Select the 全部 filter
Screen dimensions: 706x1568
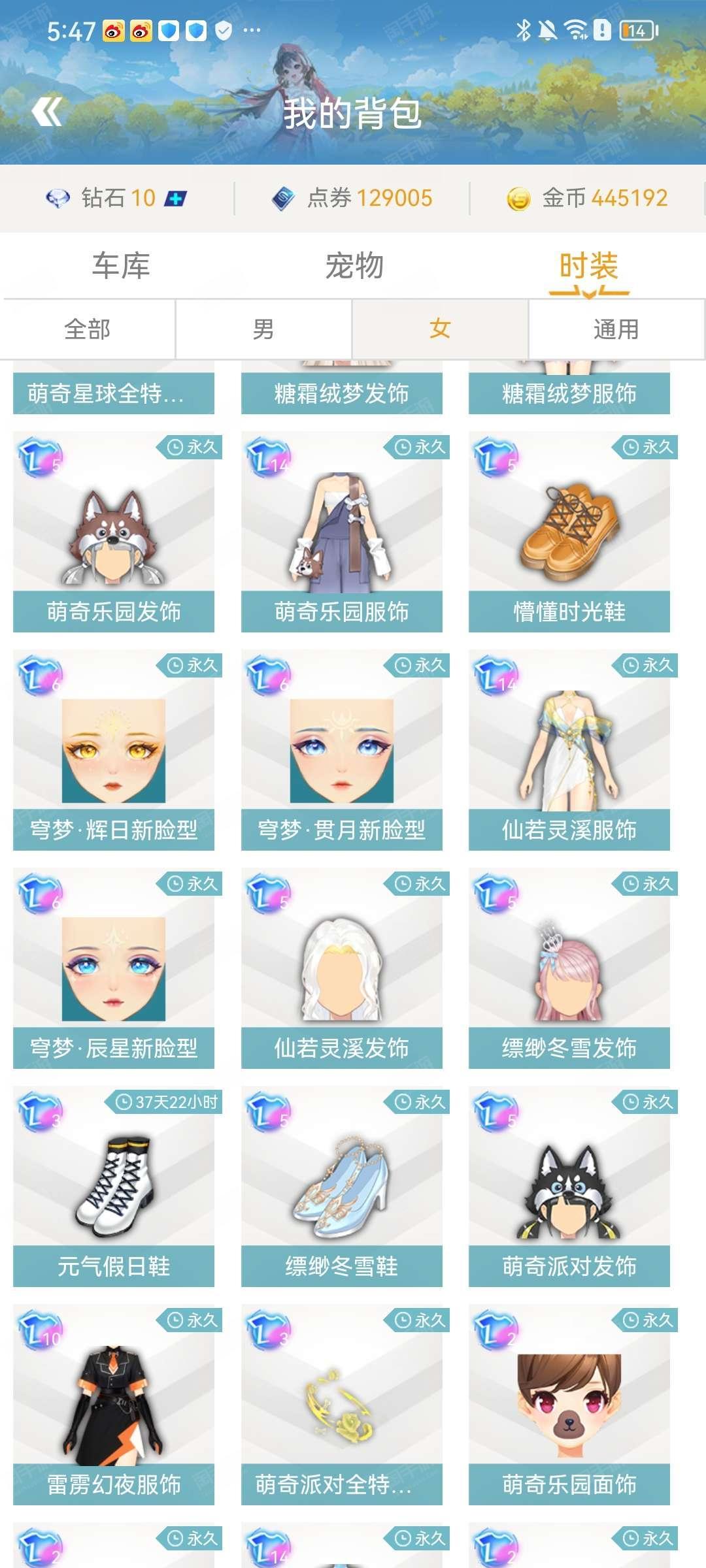[x=88, y=329]
